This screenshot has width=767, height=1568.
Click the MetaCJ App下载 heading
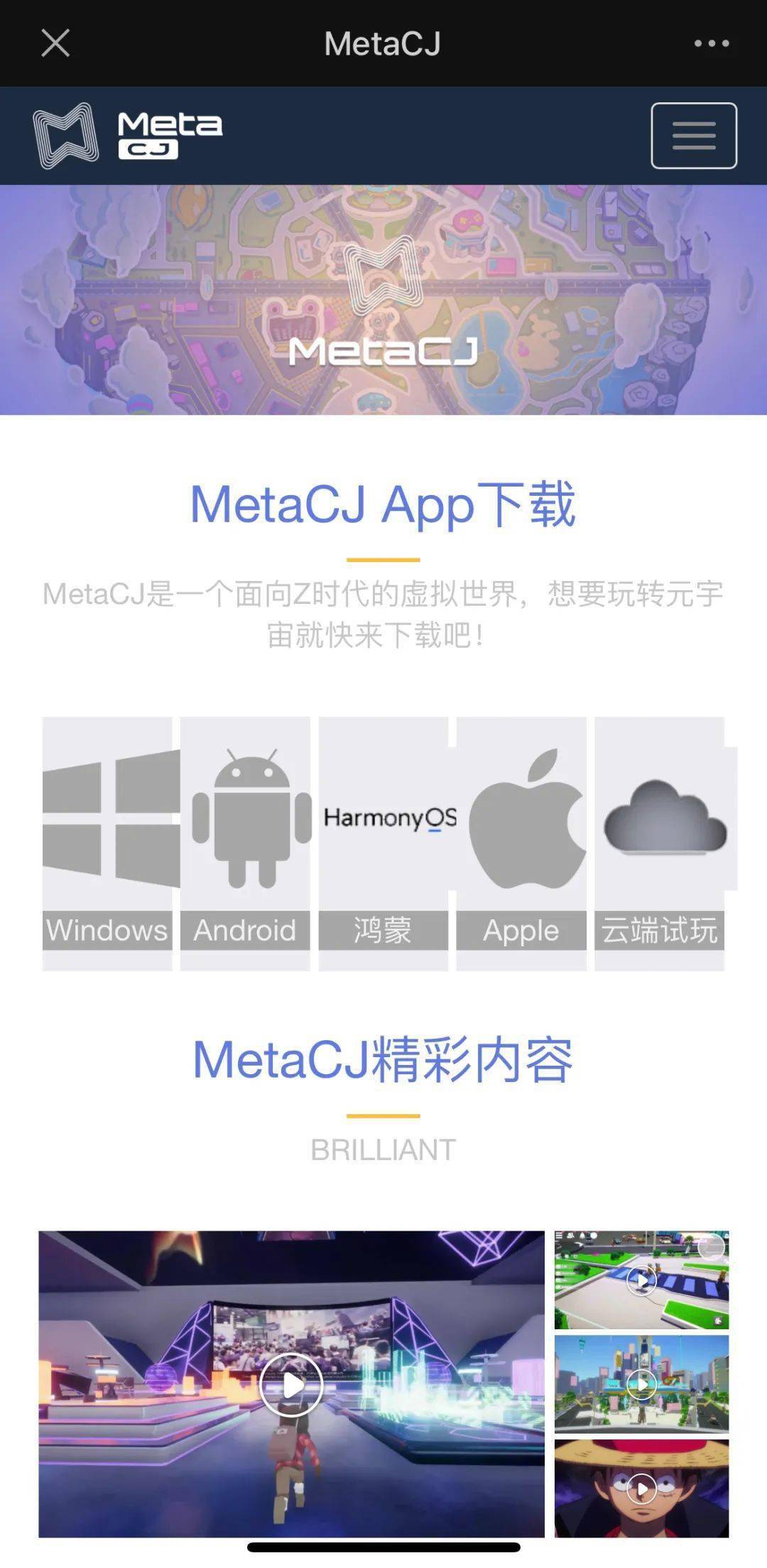pos(383,504)
